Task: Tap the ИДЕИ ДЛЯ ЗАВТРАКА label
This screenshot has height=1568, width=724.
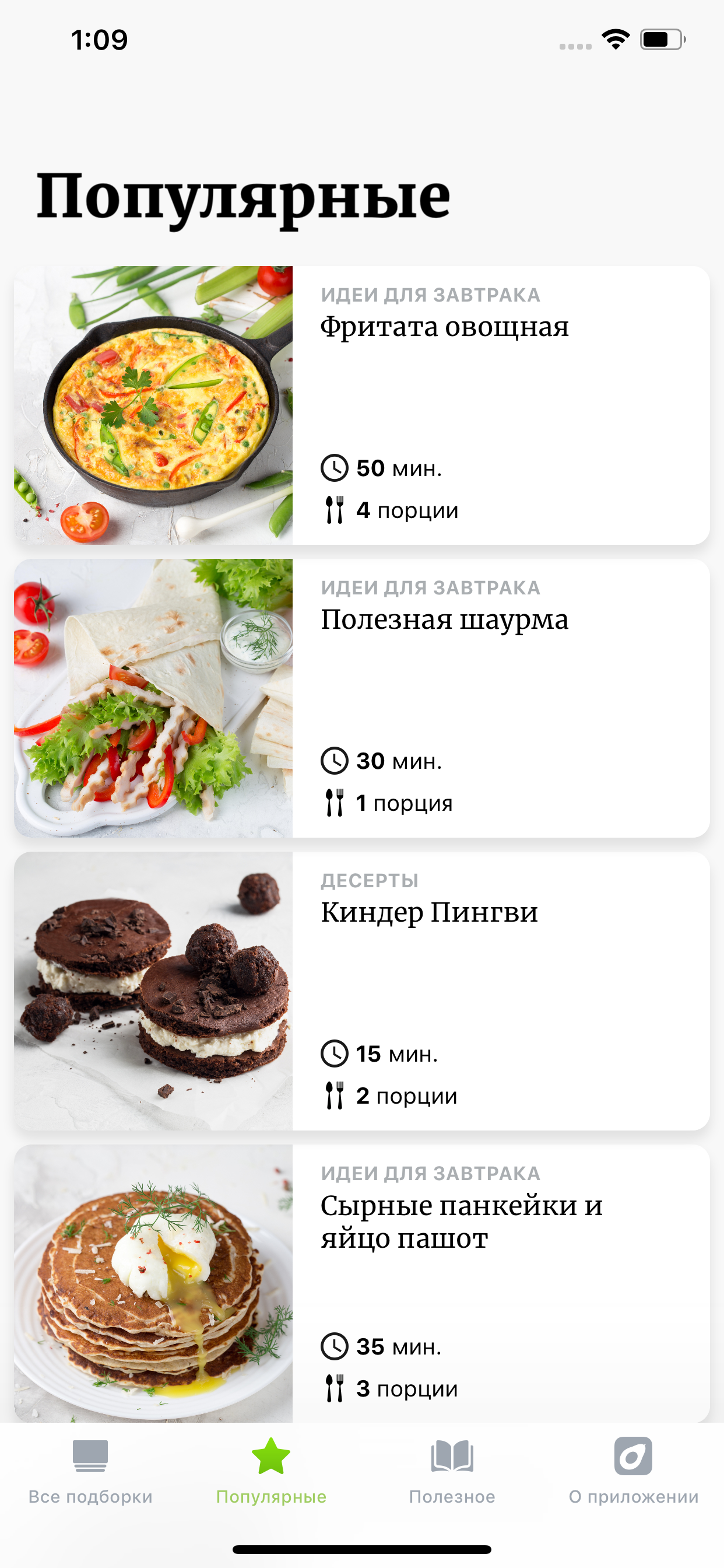Action: 430,295
